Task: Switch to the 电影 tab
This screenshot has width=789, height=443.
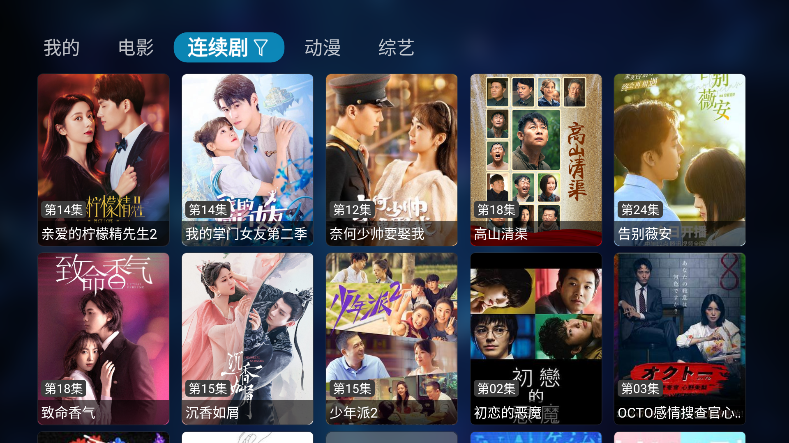Action: 136,47
